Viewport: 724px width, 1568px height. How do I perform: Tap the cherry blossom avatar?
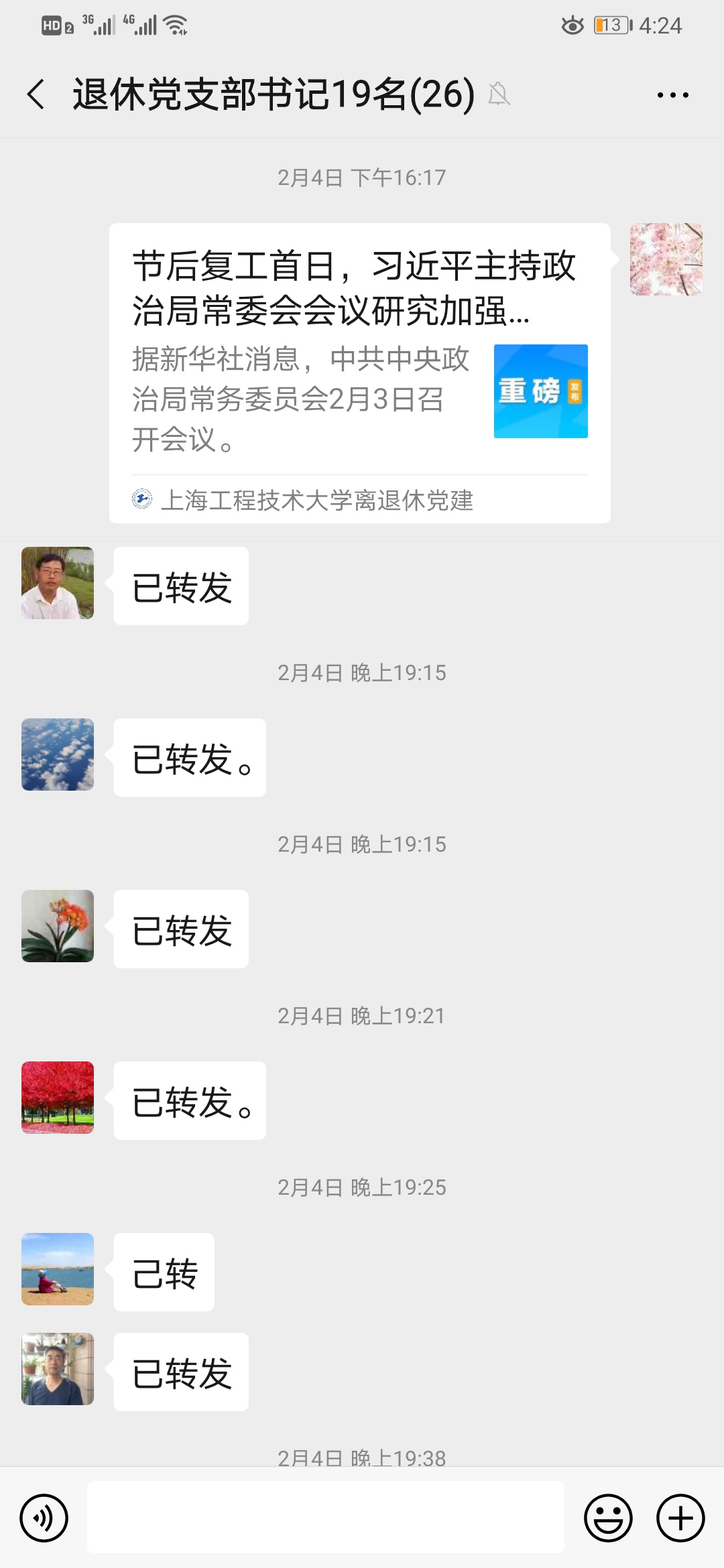(x=666, y=259)
